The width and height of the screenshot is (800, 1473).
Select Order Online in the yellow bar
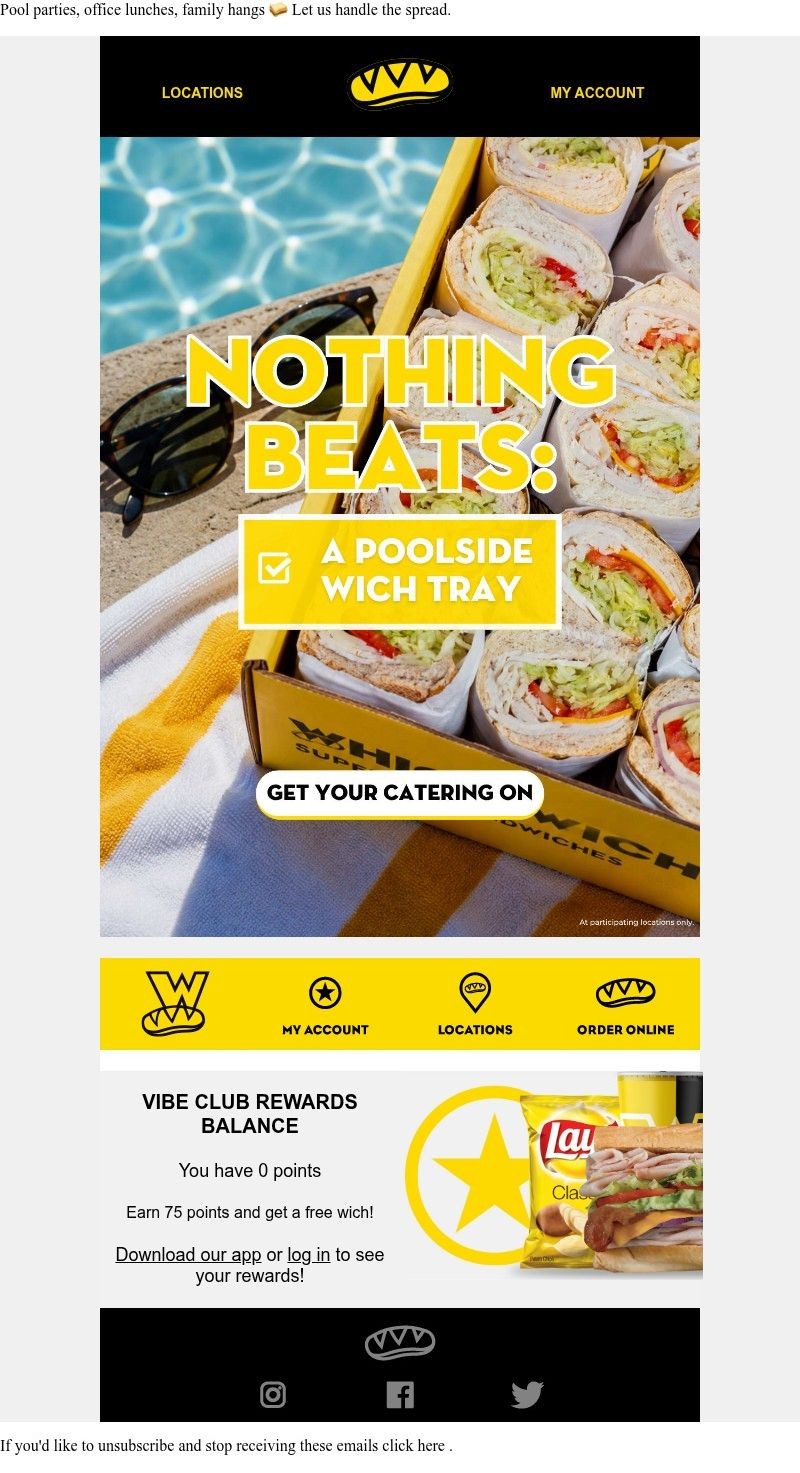click(x=625, y=1005)
